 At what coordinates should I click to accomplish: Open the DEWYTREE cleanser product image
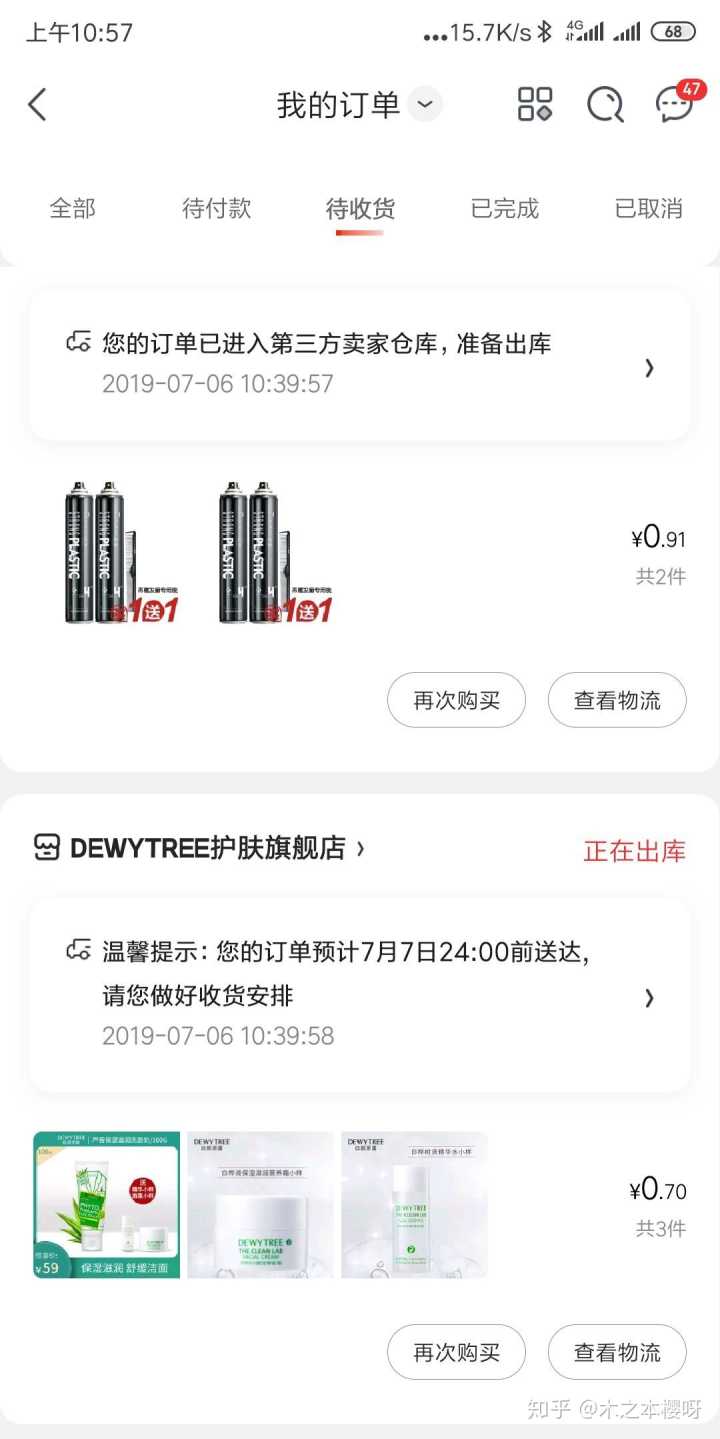pos(107,1205)
